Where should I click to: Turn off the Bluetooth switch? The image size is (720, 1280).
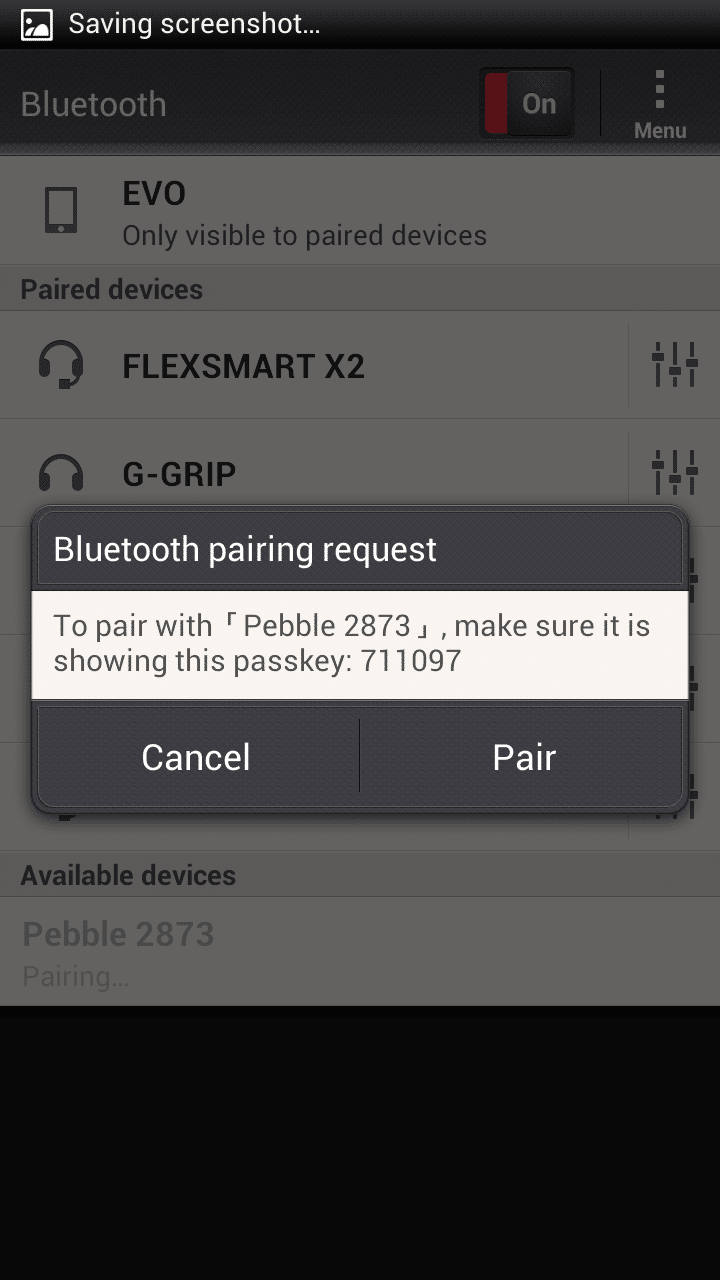point(526,103)
